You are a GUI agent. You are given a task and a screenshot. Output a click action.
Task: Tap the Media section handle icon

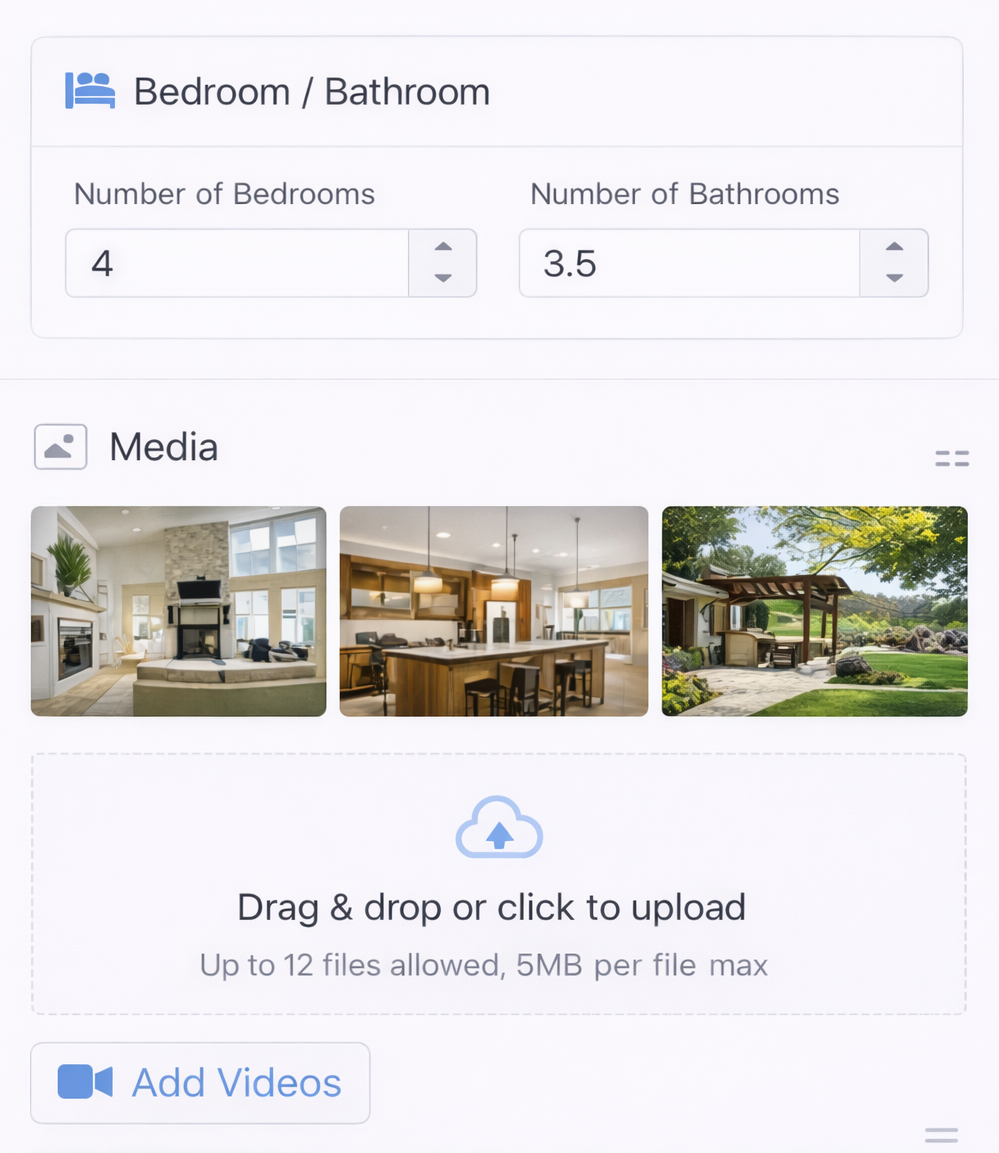pos(951,459)
